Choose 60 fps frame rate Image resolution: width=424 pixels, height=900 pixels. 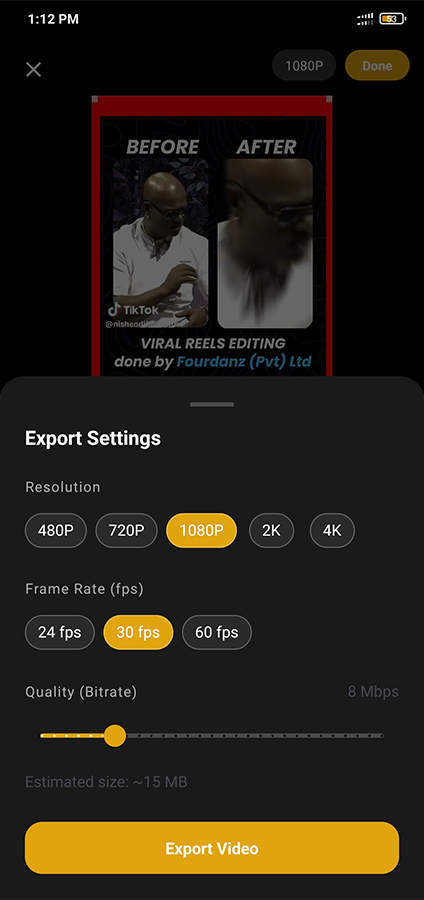(217, 633)
